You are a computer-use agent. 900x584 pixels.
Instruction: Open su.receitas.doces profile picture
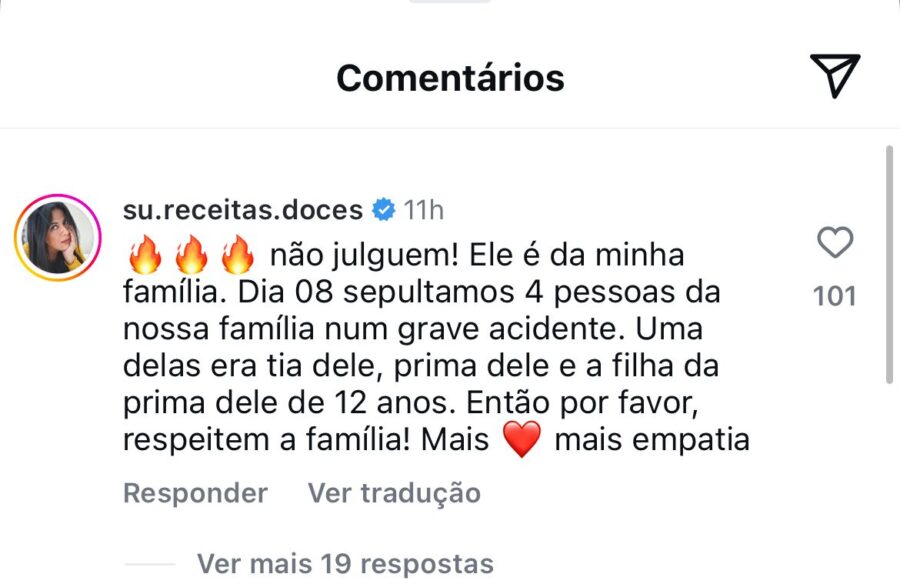tap(55, 238)
